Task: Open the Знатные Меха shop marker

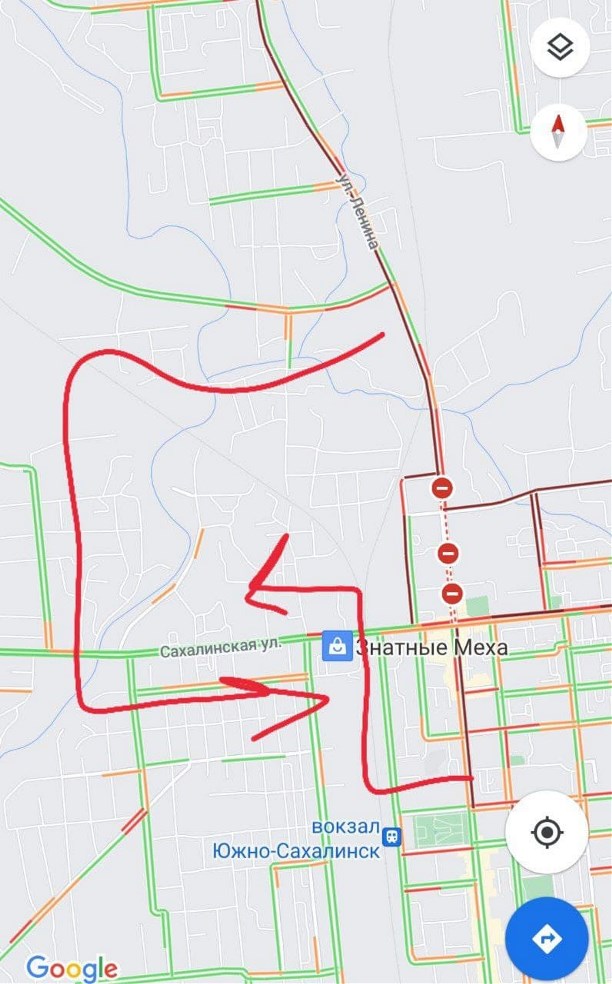Action: 337,647
